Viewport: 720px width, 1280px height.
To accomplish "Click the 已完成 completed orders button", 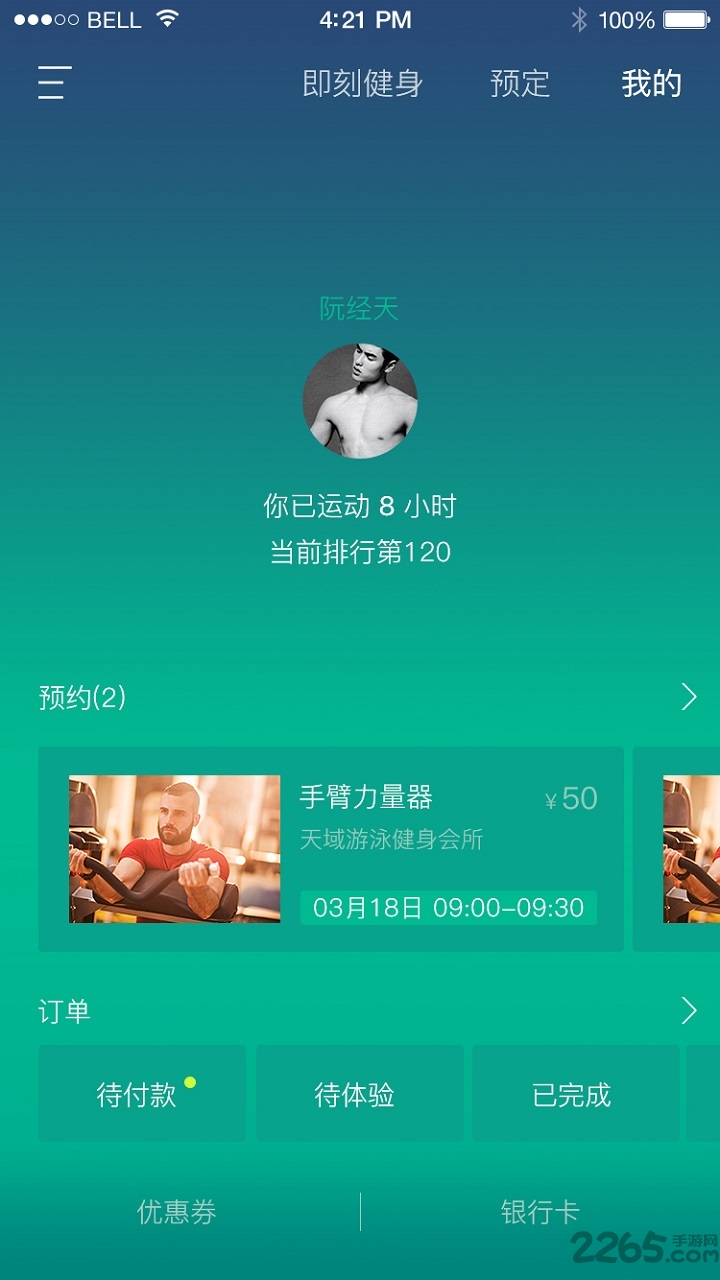I will point(576,1094).
